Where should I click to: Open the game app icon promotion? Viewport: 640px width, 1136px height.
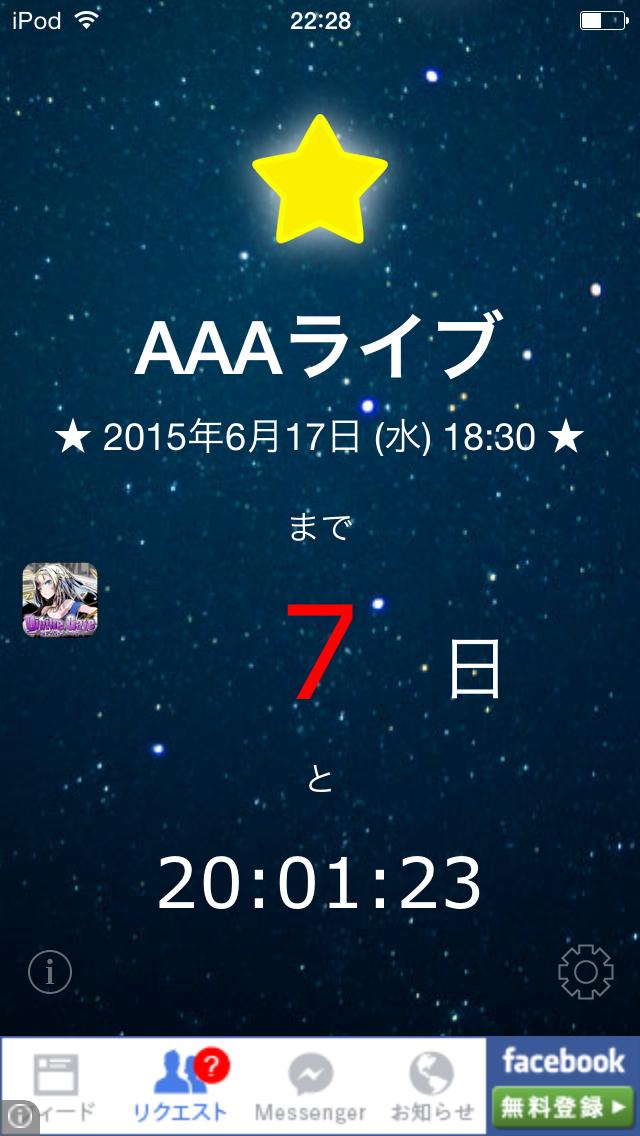pyautogui.click(x=60, y=600)
